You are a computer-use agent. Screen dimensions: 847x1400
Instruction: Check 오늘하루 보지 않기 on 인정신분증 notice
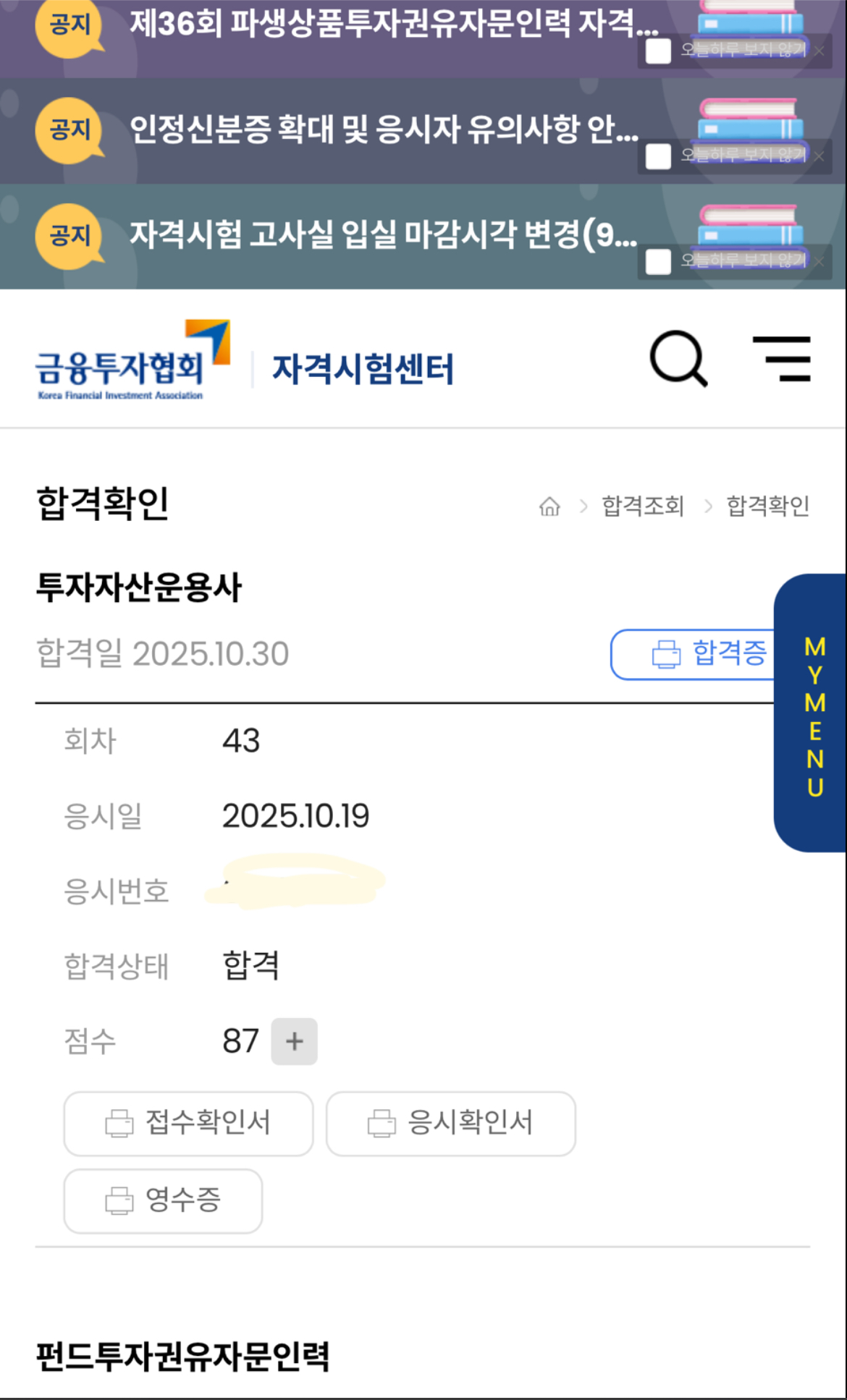658,156
